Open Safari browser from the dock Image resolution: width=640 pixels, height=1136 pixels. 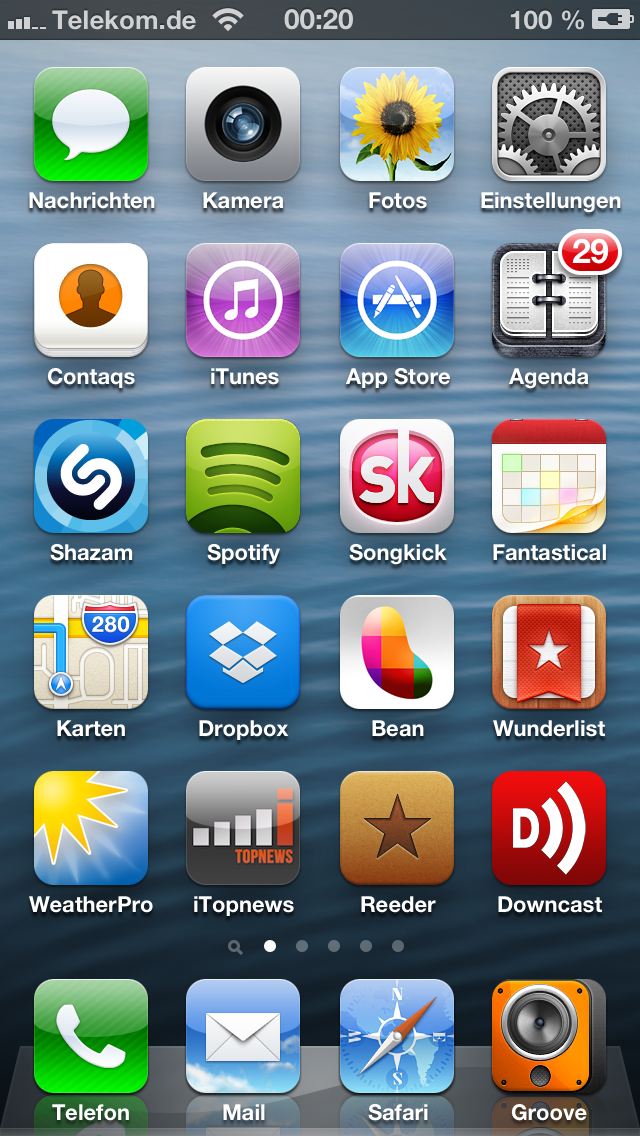click(397, 1037)
